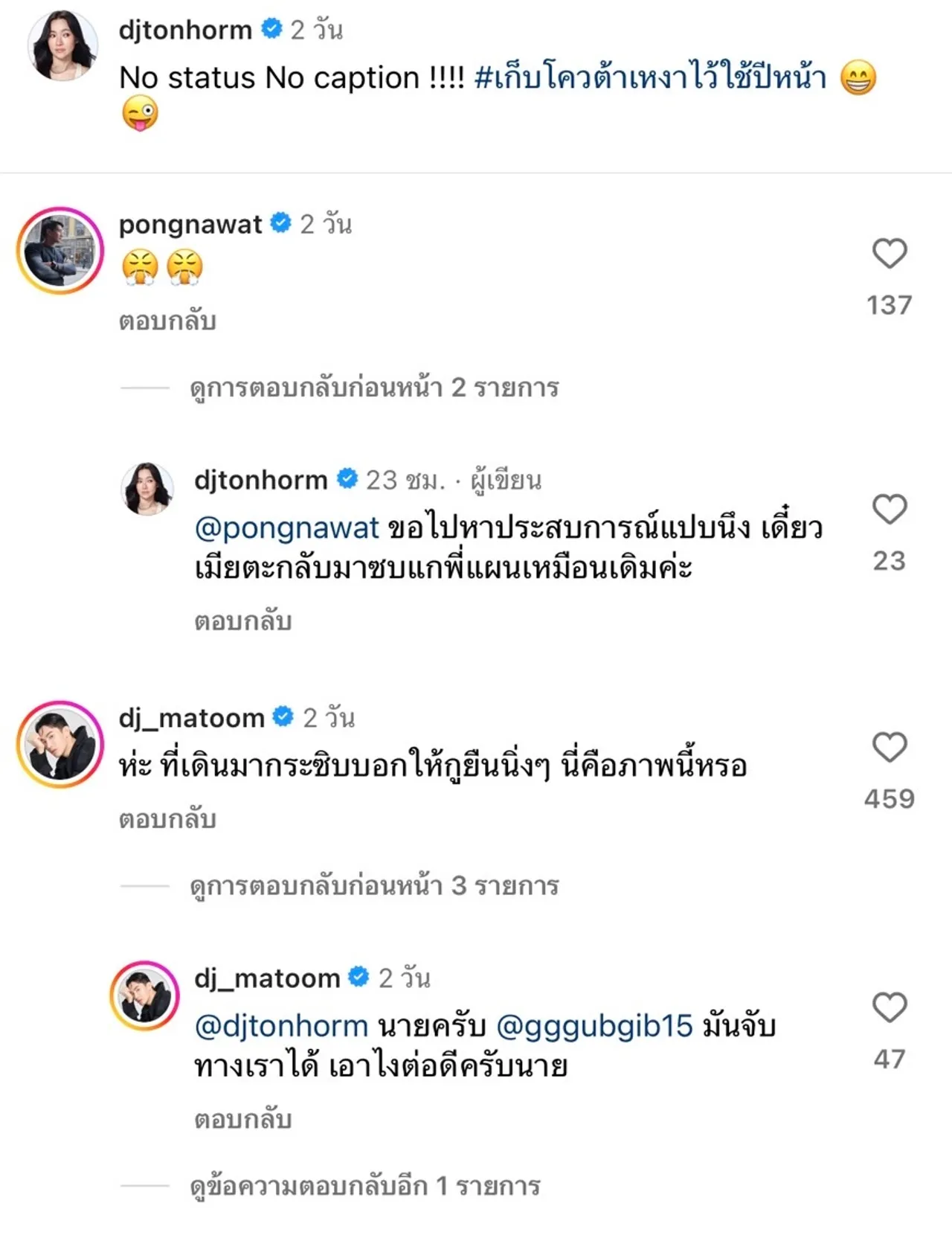The image size is (952, 1238).
Task: Click the verified badge next to pongnawat
Action: [x=280, y=221]
